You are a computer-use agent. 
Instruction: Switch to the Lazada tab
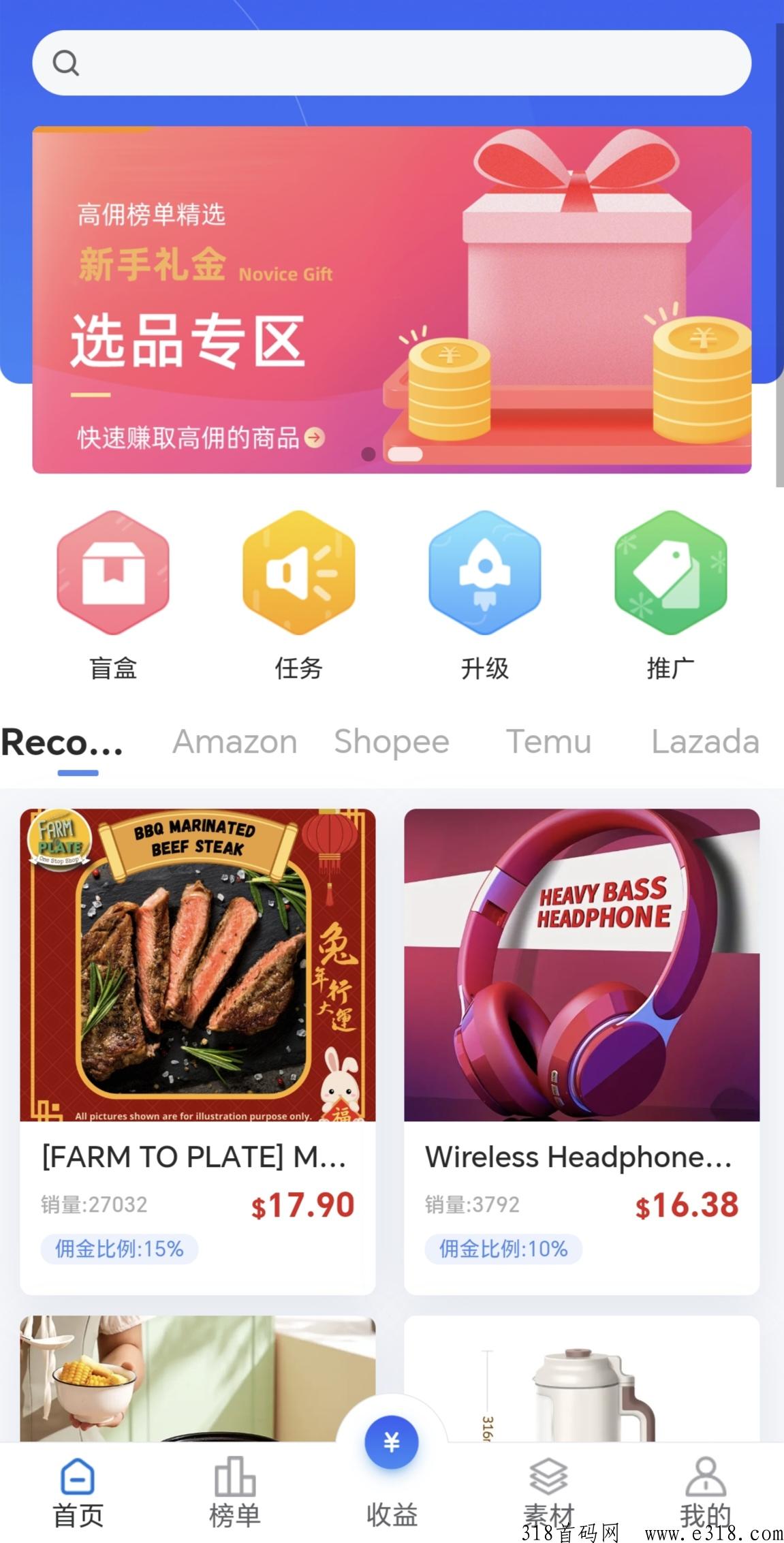click(705, 742)
